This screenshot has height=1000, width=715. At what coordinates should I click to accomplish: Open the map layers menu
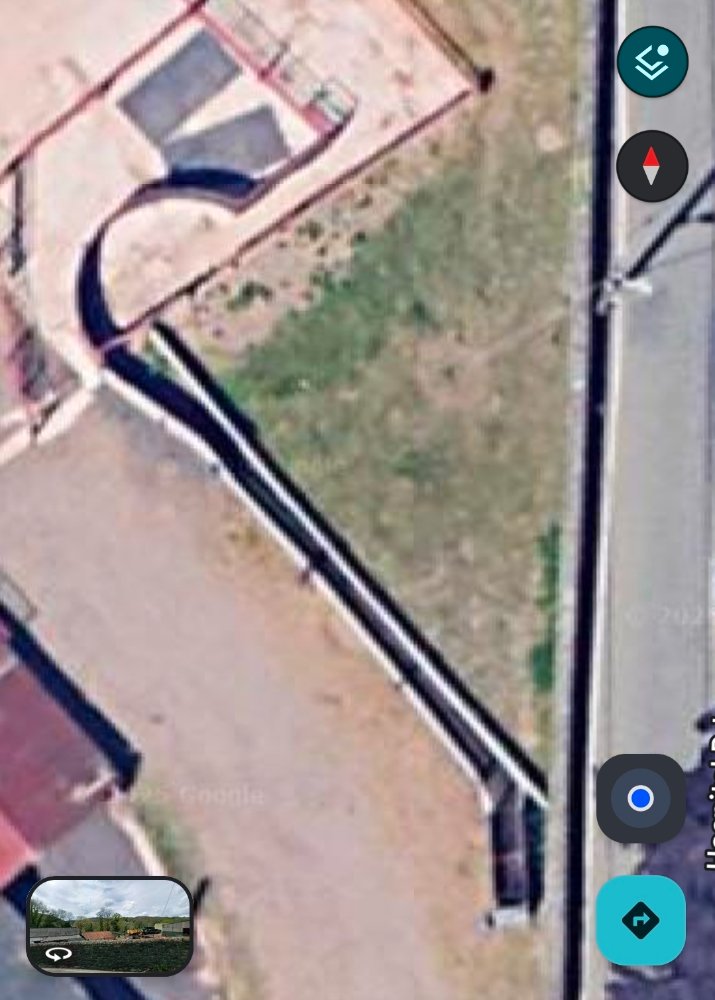click(652, 62)
